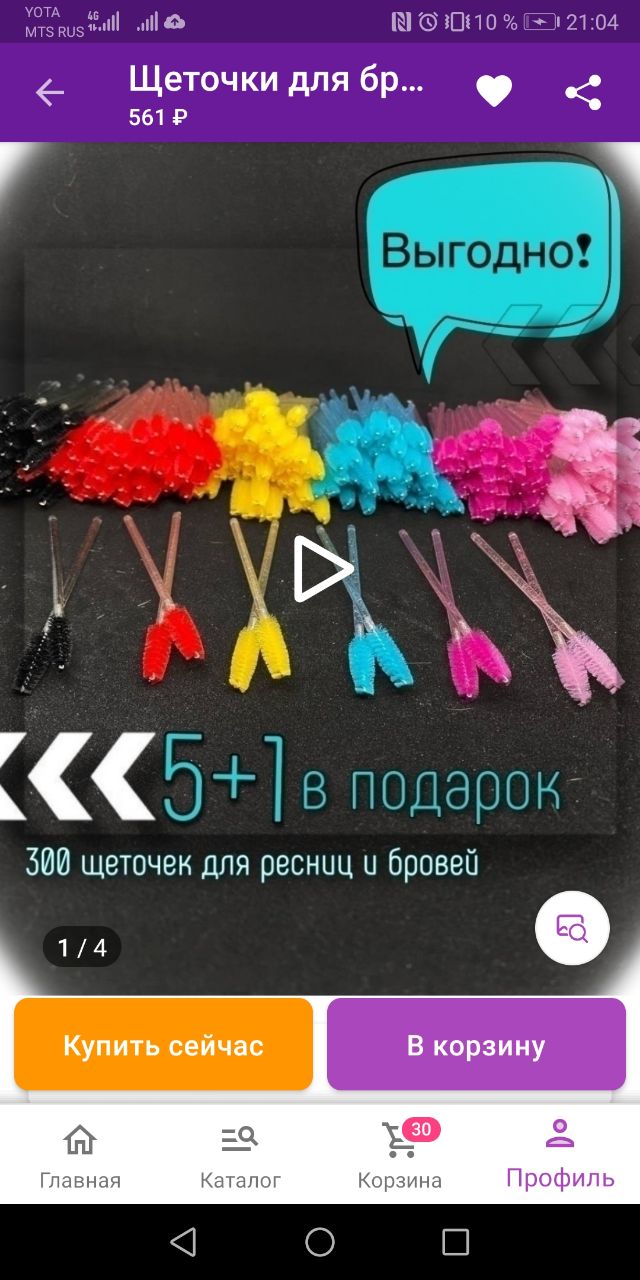Switch to the Главная tab
640x1280 pixels.
(80, 1155)
